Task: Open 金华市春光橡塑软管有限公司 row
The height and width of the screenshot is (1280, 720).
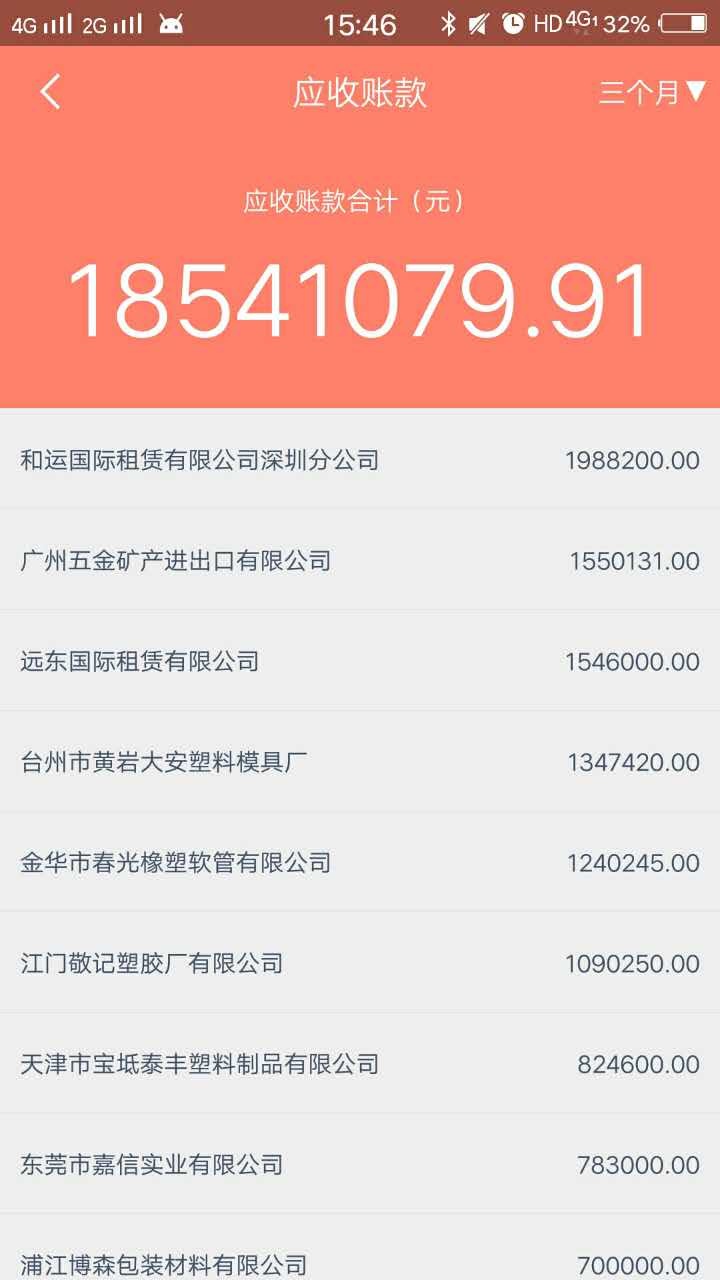Action: [360, 862]
